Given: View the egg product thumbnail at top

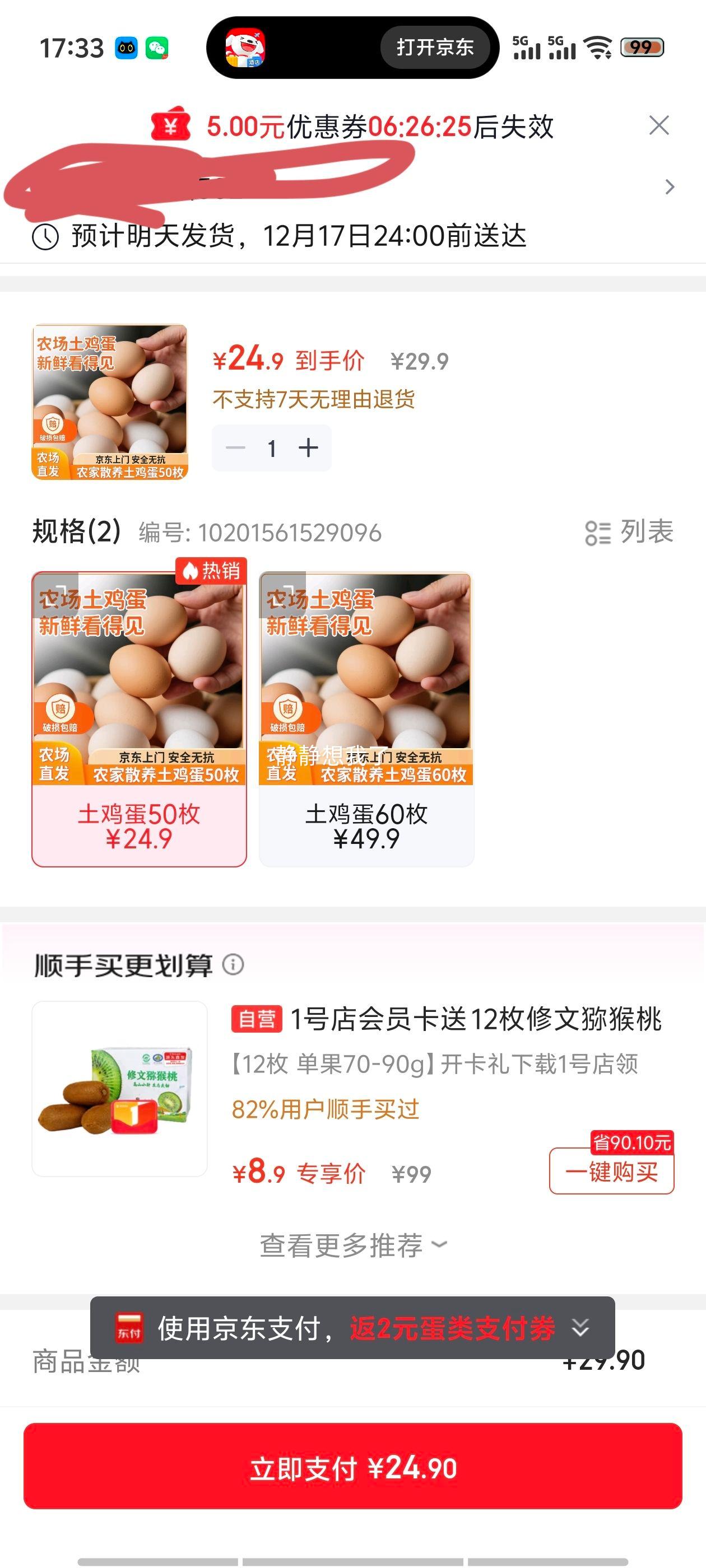Looking at the screenshot, I should pos(110,402).
